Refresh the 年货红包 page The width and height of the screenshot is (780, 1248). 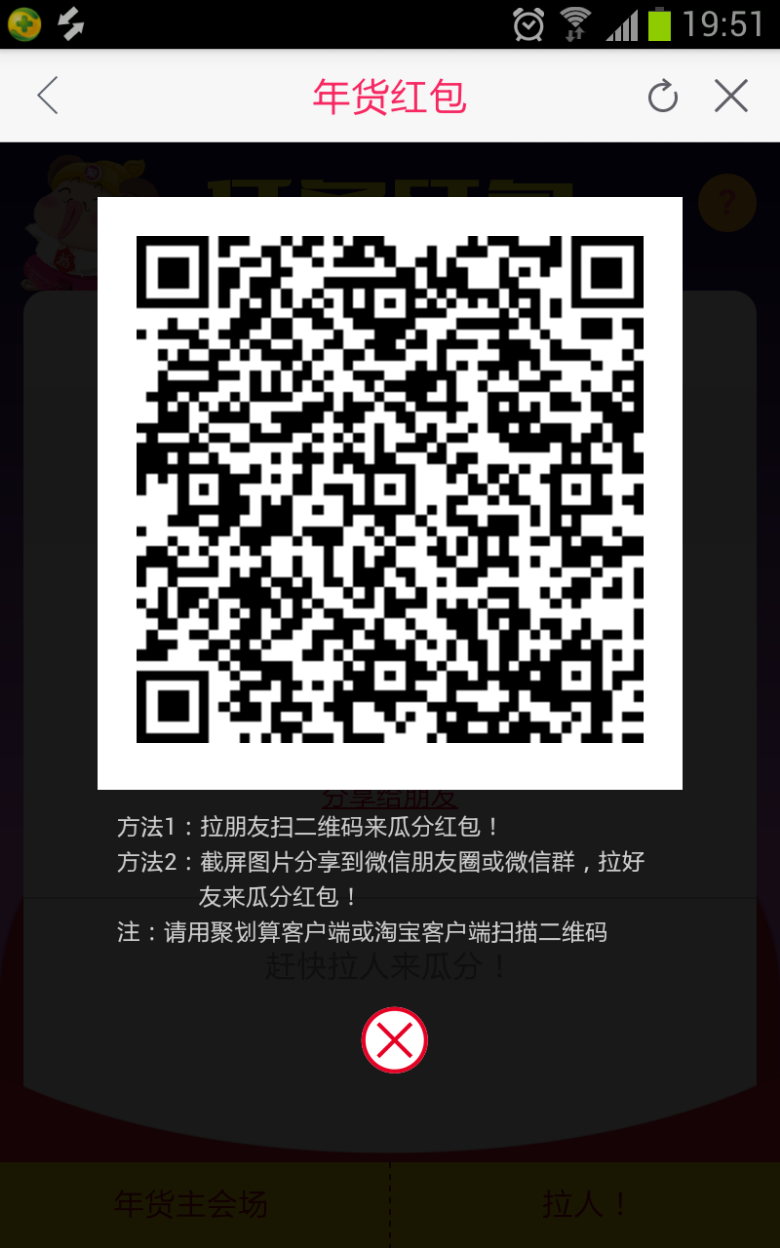point(662,96)
